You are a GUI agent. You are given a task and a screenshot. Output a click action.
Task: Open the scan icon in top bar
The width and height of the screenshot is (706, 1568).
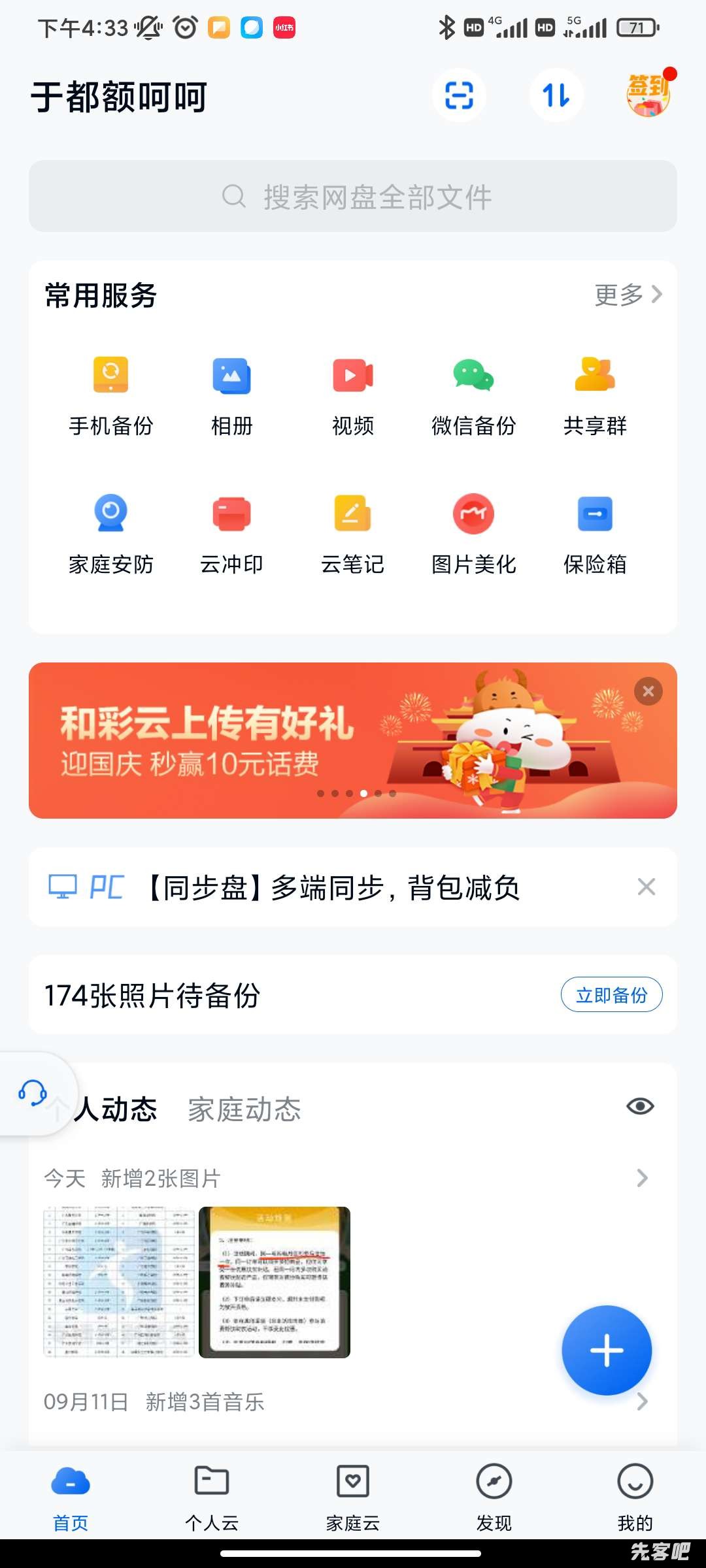[x=459, y=96]
